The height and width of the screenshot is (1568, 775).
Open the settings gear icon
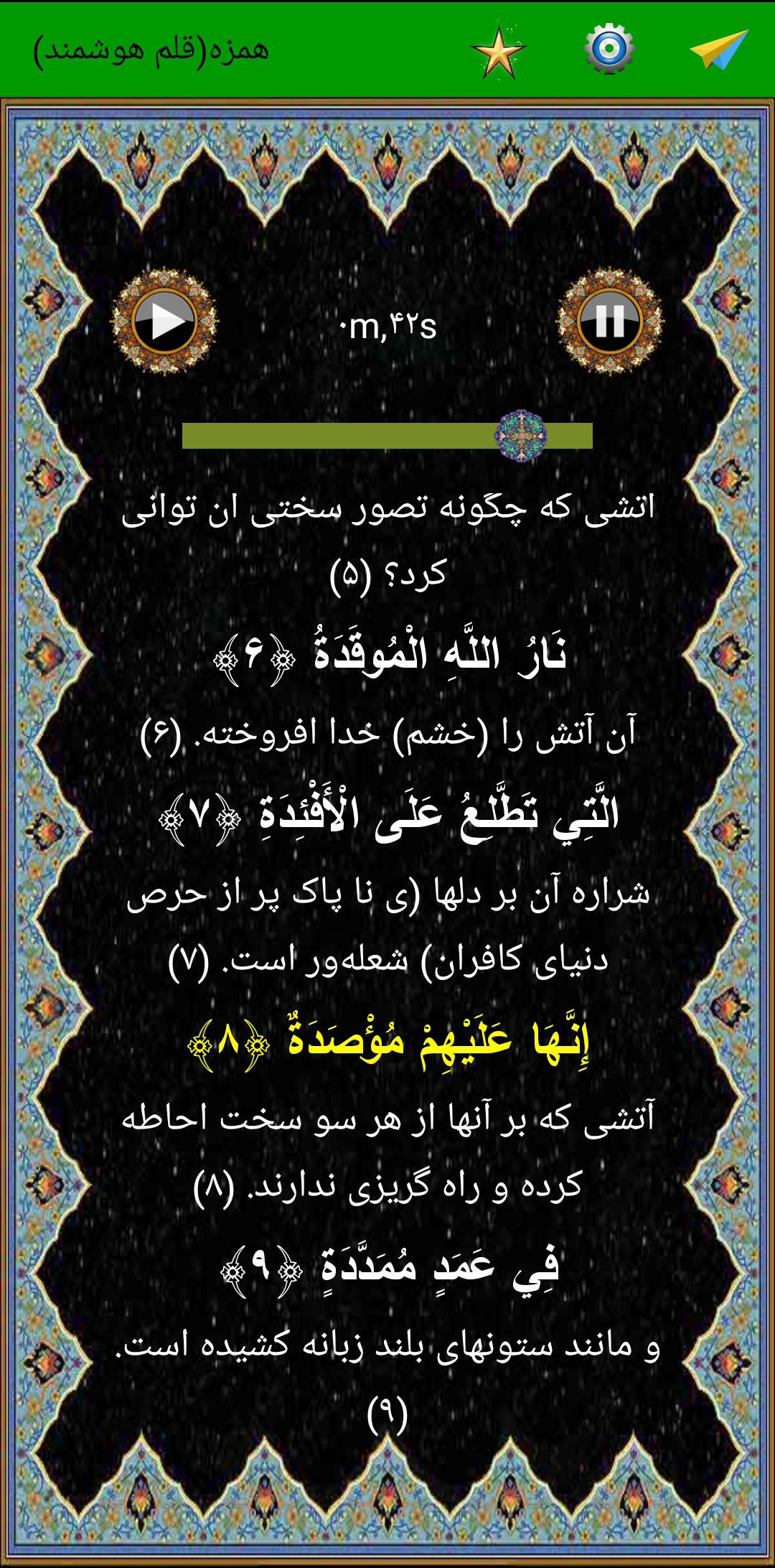(x=609, y=49)
